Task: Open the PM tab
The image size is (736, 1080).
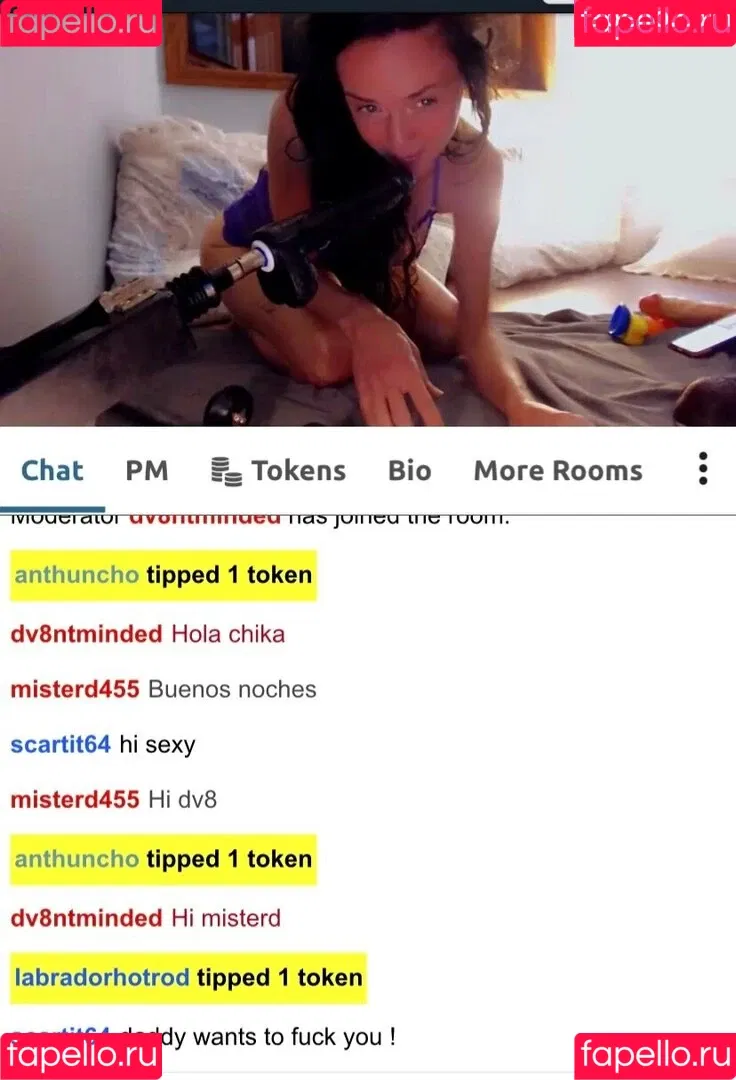Action: click(146, 470)
